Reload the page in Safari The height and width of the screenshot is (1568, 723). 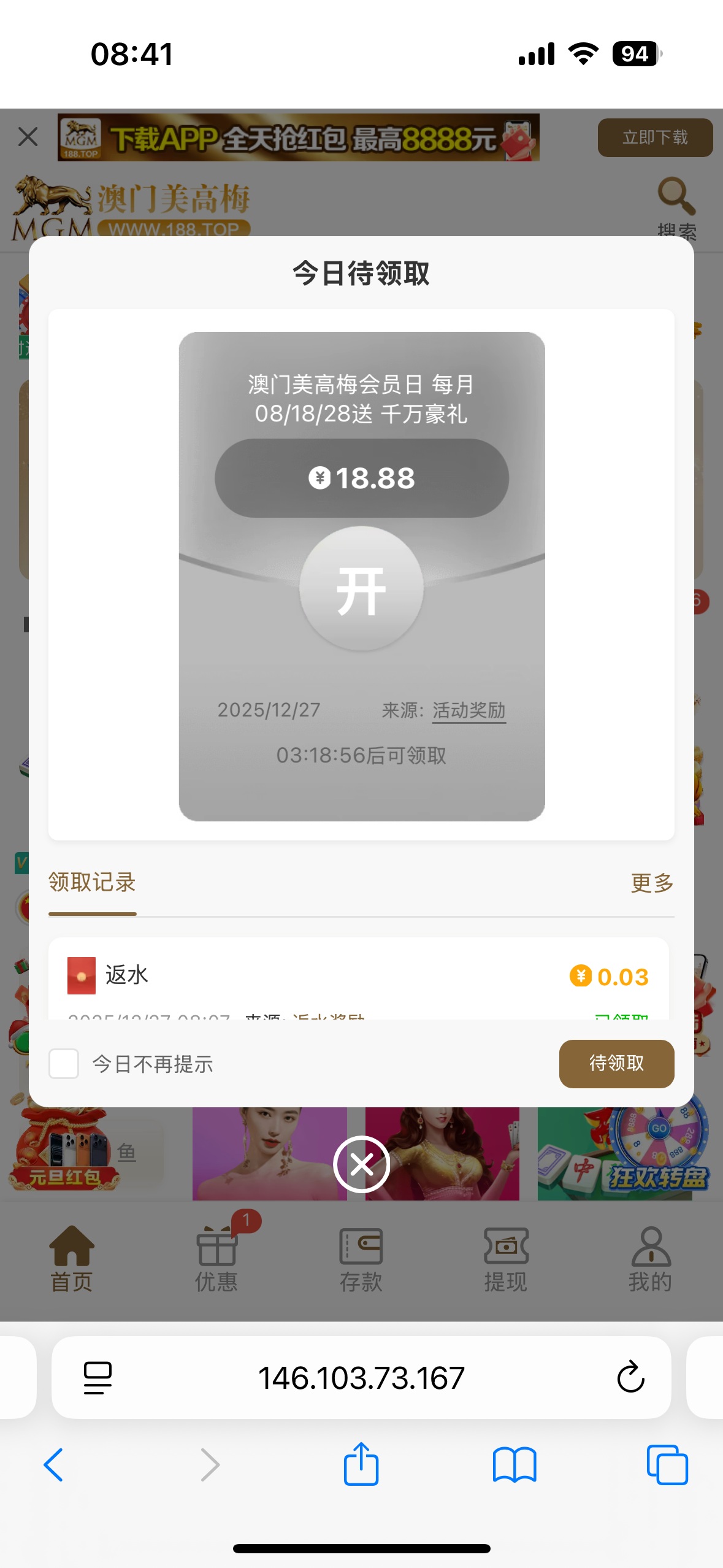[630, 1378]
